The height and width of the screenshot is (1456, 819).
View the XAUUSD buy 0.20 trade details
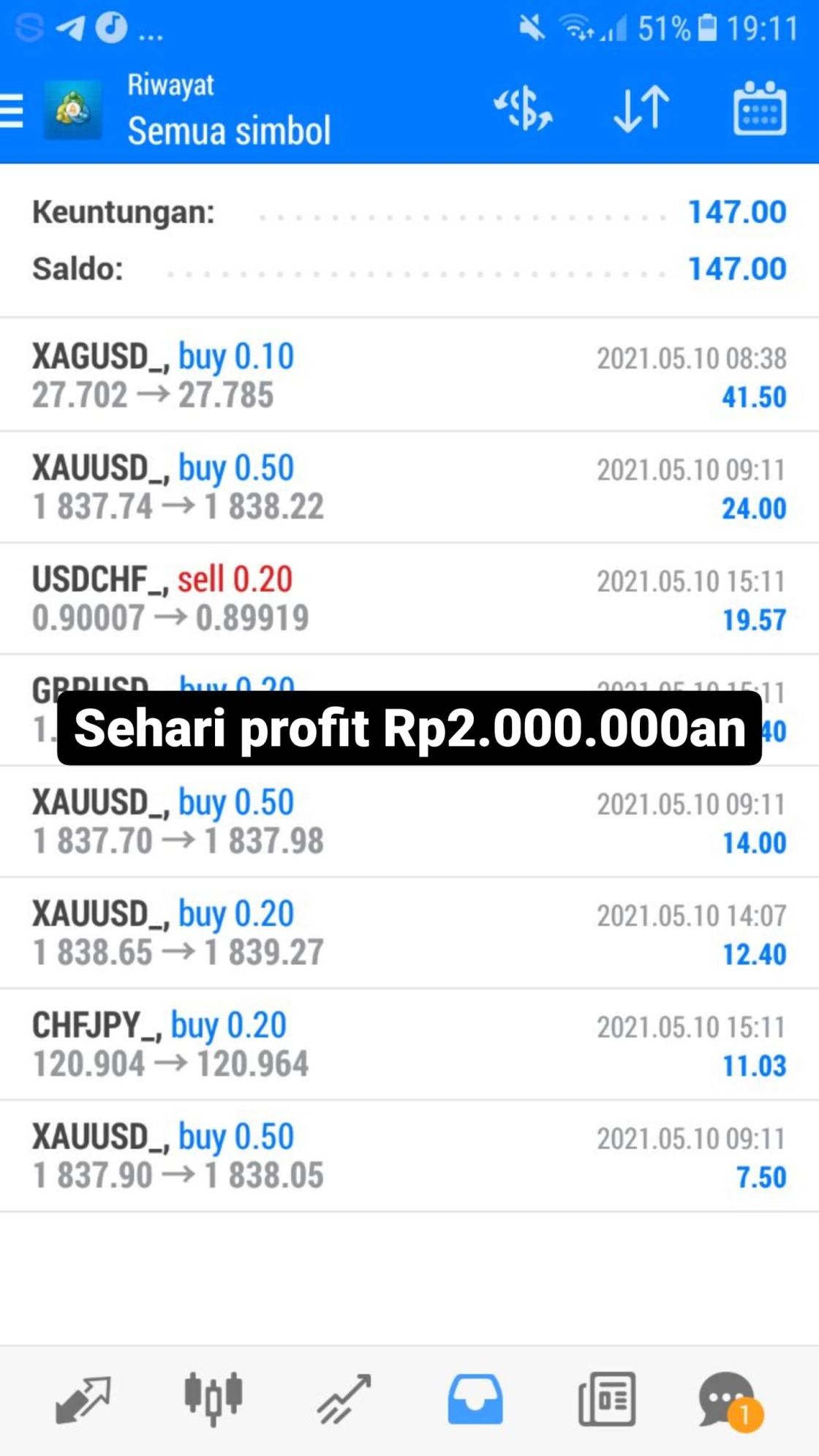(409, 933)
